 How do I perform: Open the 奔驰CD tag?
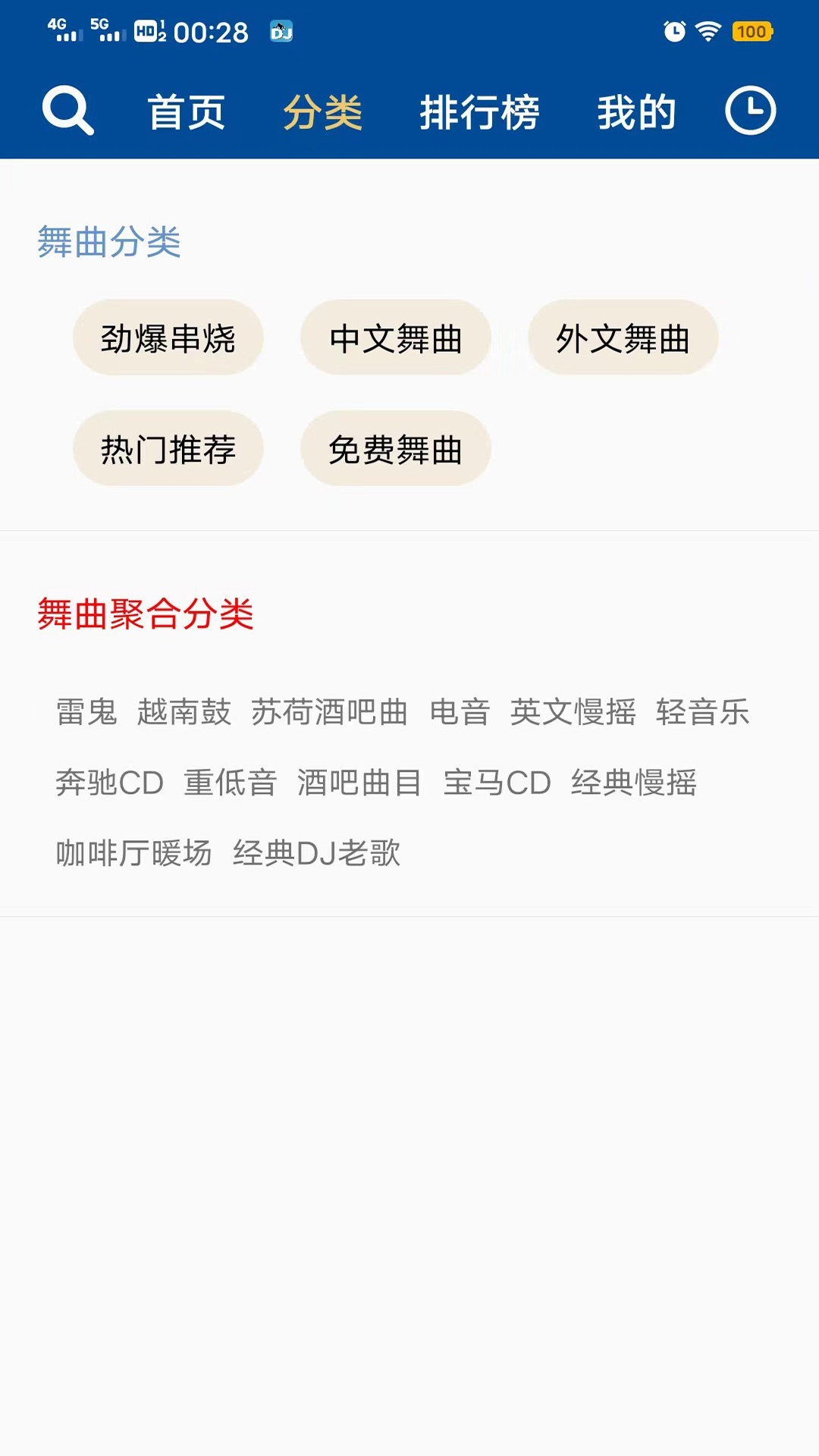110,782
